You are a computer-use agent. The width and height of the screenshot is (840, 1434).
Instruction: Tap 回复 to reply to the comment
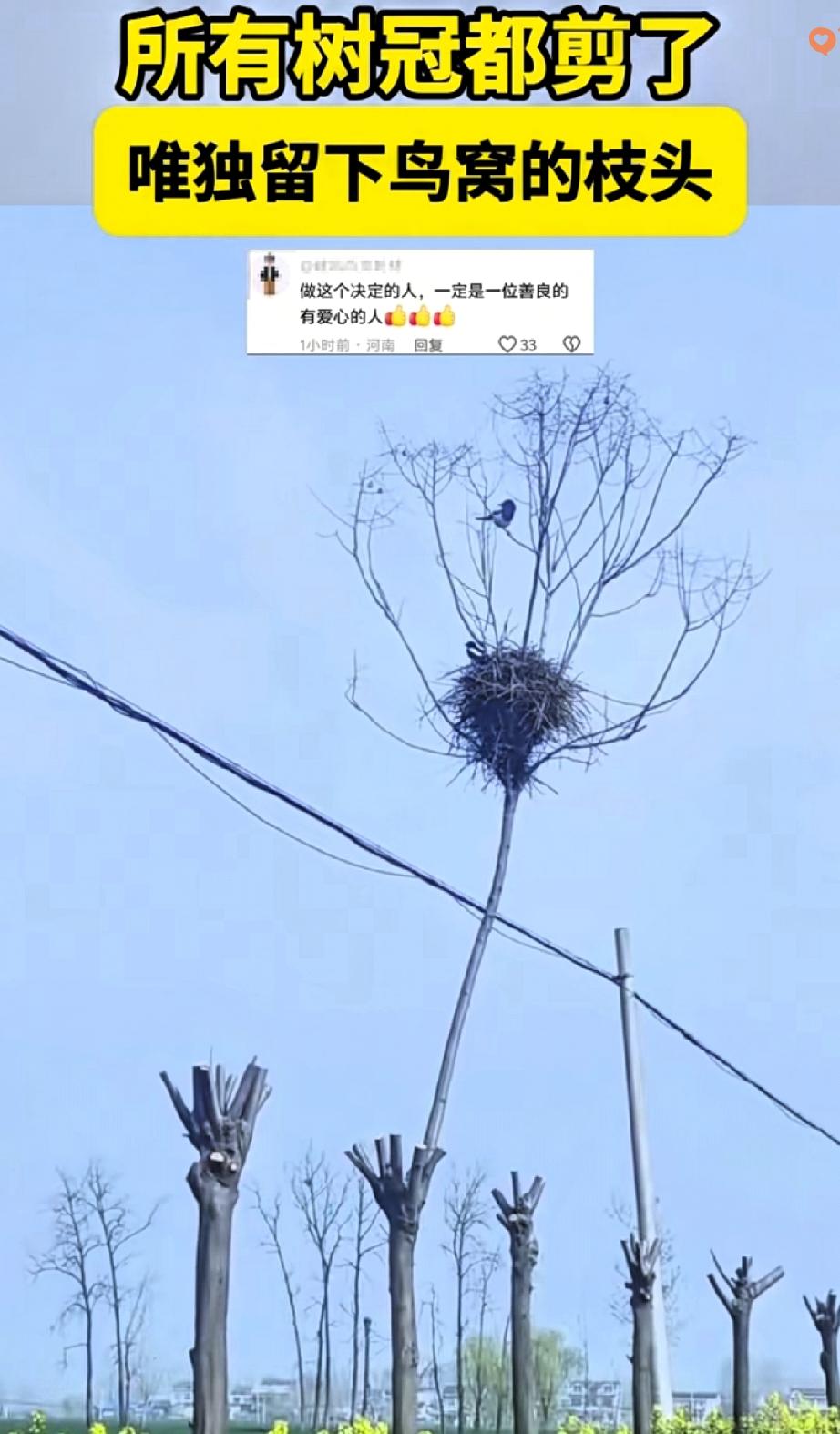[x=429, y=343]
